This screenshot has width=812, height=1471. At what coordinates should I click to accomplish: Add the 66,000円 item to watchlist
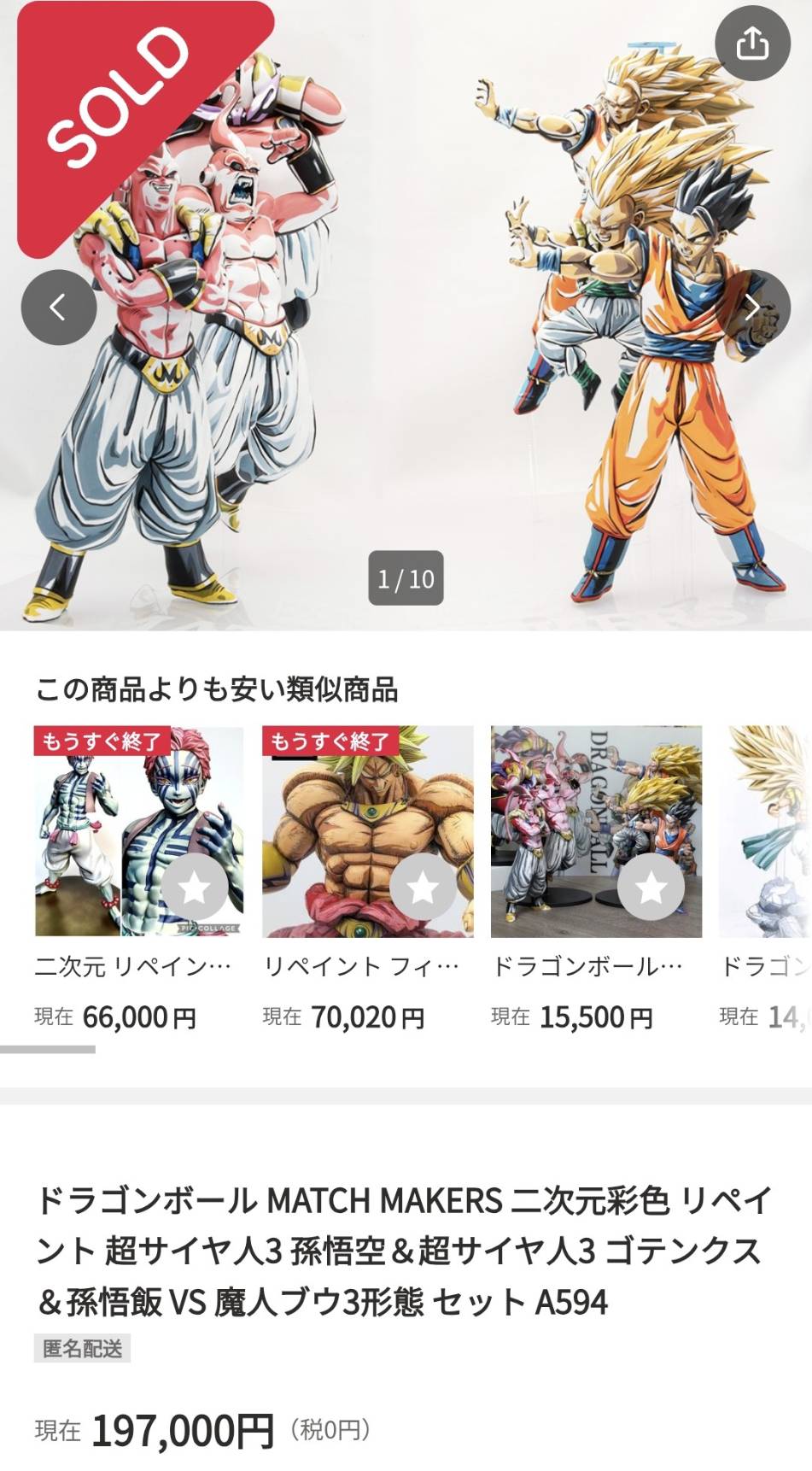tap(195, 888)
